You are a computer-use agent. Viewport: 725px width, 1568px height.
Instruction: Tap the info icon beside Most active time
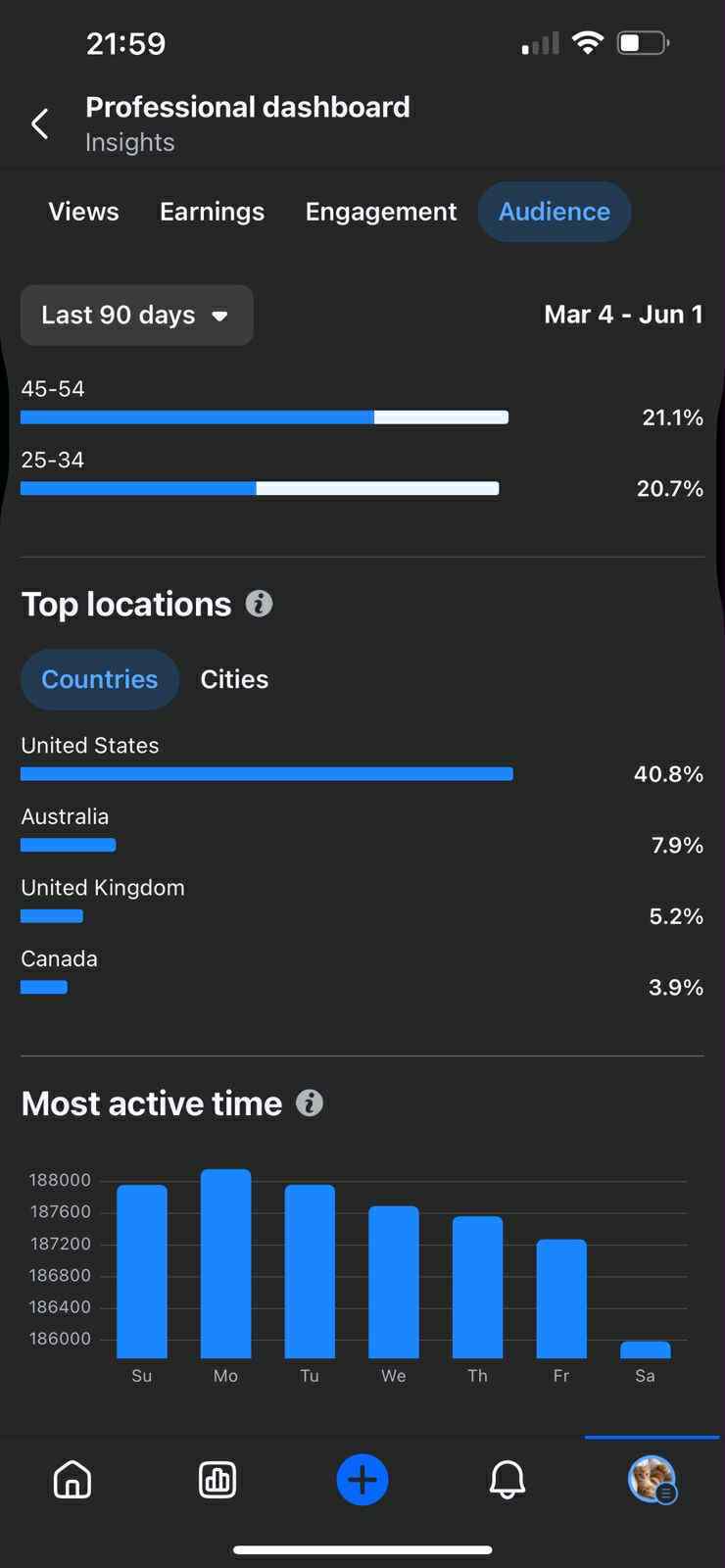coord(310,1103)
